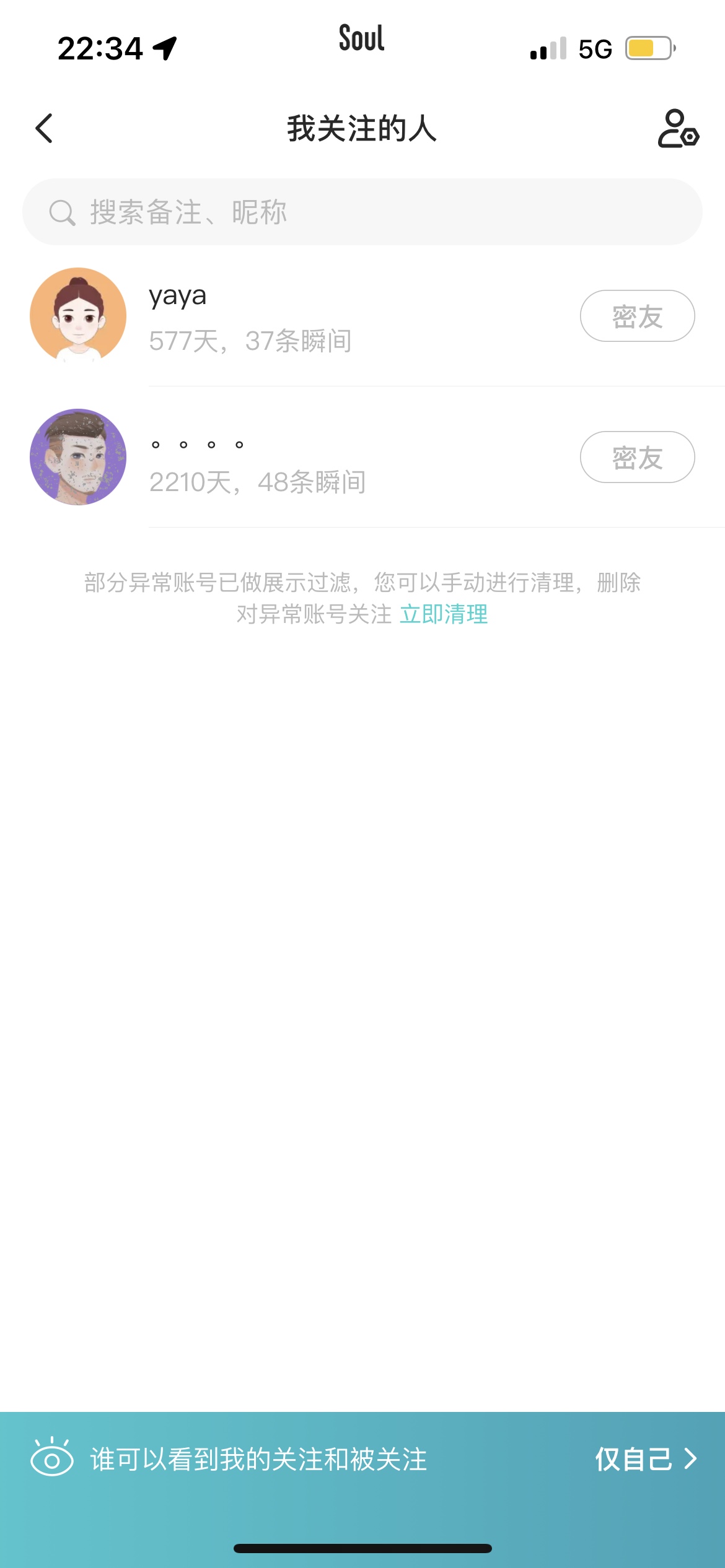Tap the 密友 button next to 。。。。

pos(637,458)
